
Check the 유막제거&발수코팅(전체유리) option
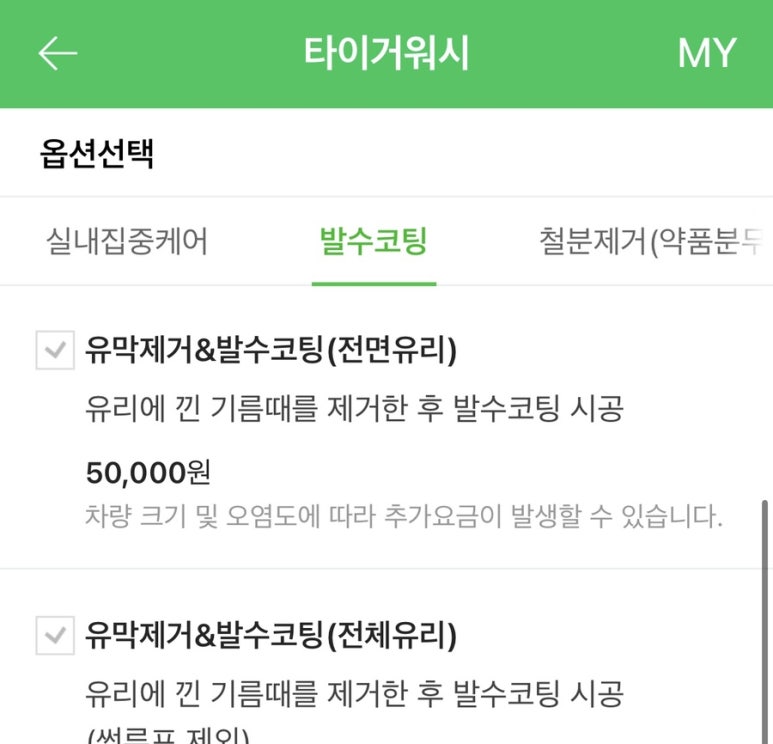coord(55,635)
